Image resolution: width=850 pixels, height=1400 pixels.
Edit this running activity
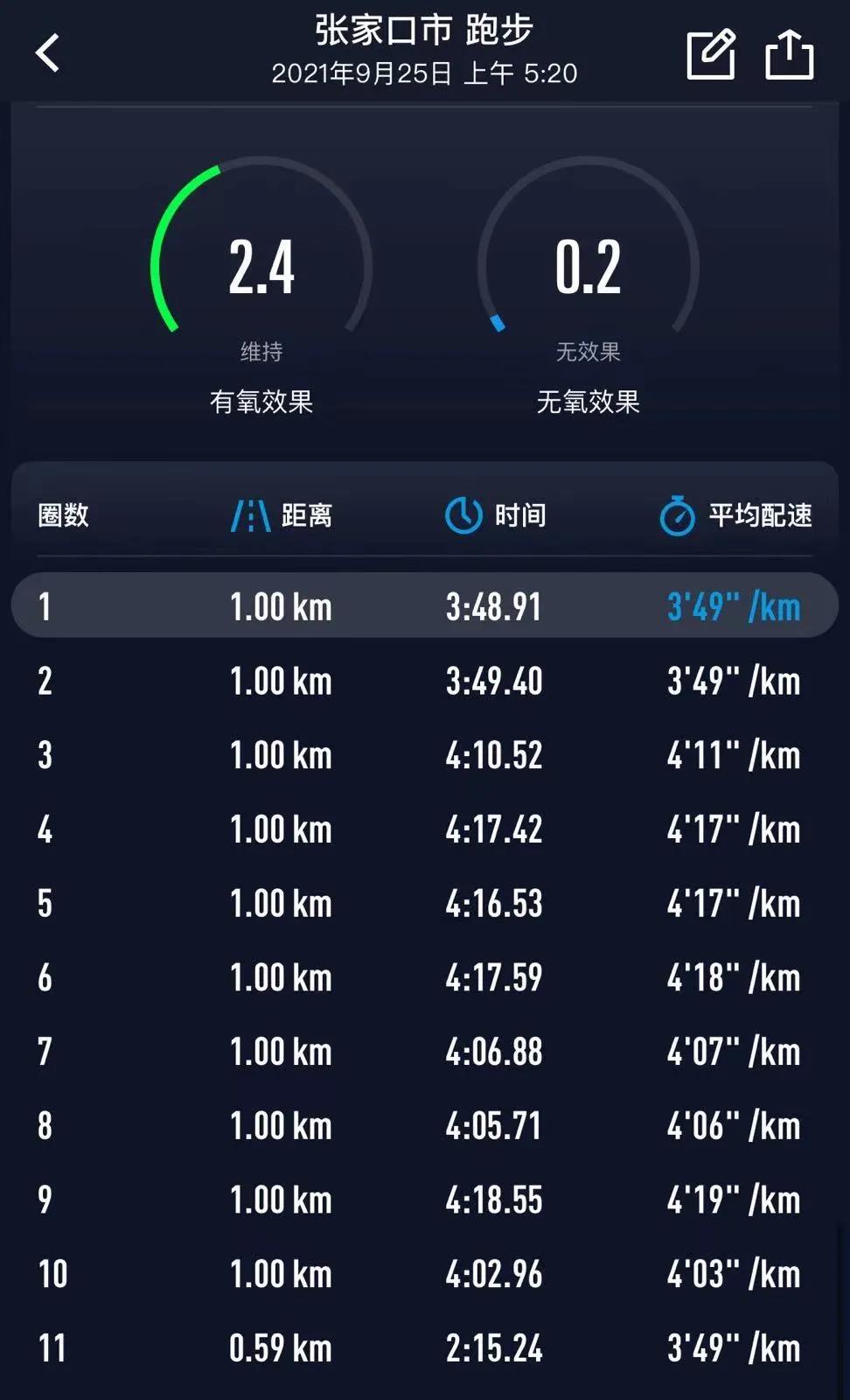tap(710, 53)
